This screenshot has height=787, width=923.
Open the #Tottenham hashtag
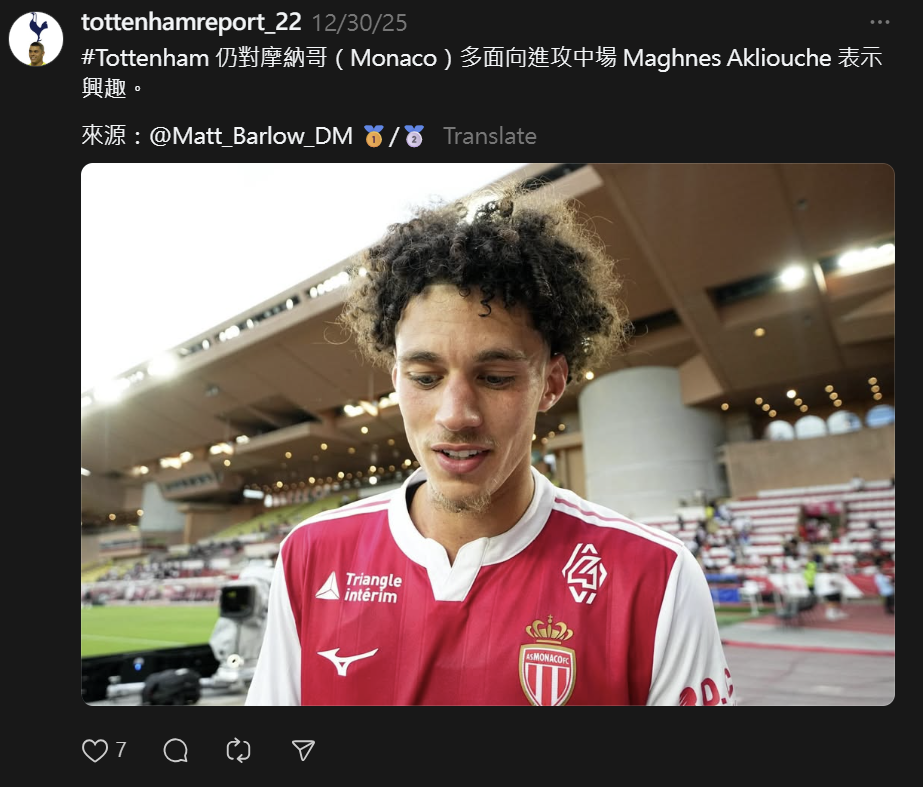tap(145, 58)
